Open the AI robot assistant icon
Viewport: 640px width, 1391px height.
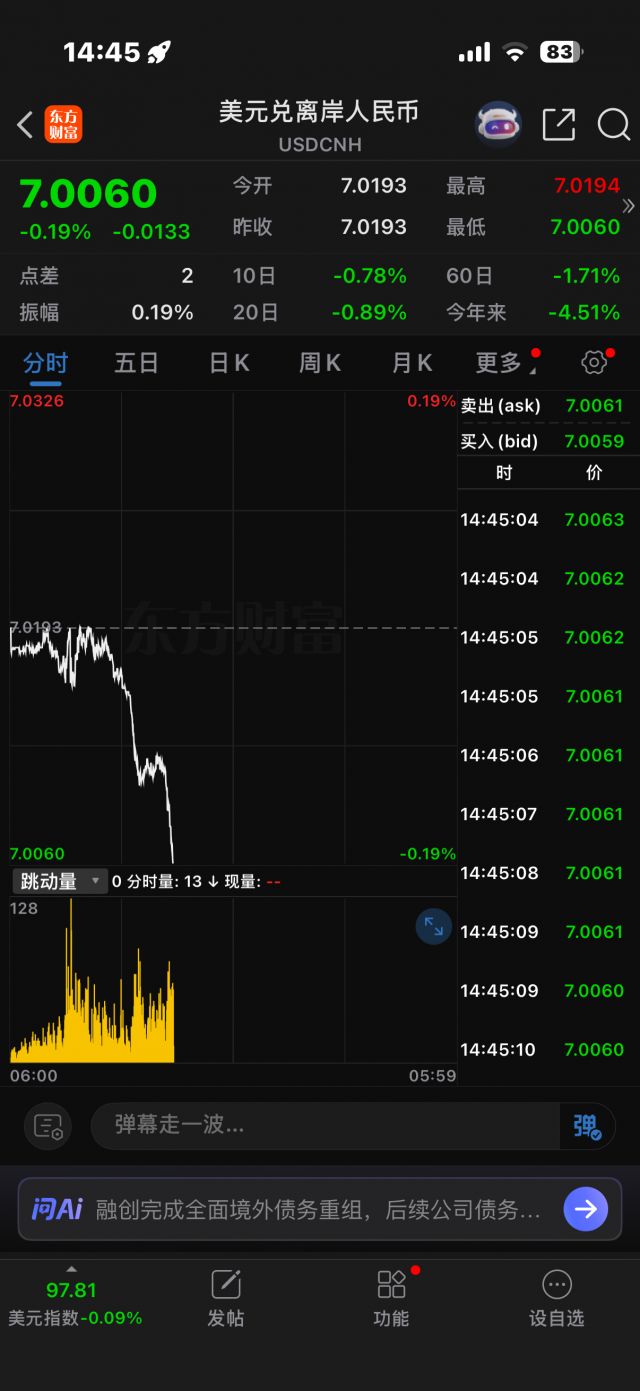(x=497, y=125)
